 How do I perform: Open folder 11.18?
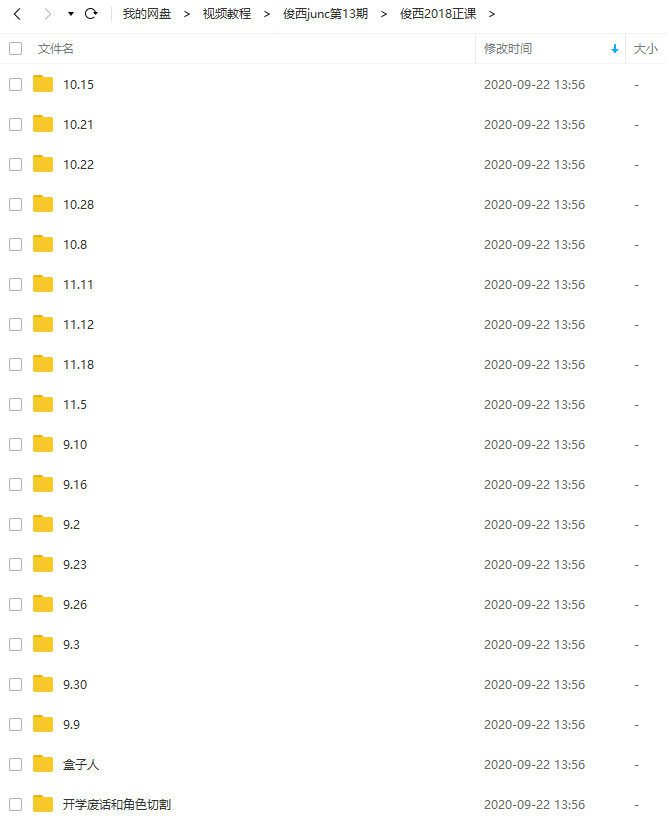pyautogui.click(x=78, y=365)
